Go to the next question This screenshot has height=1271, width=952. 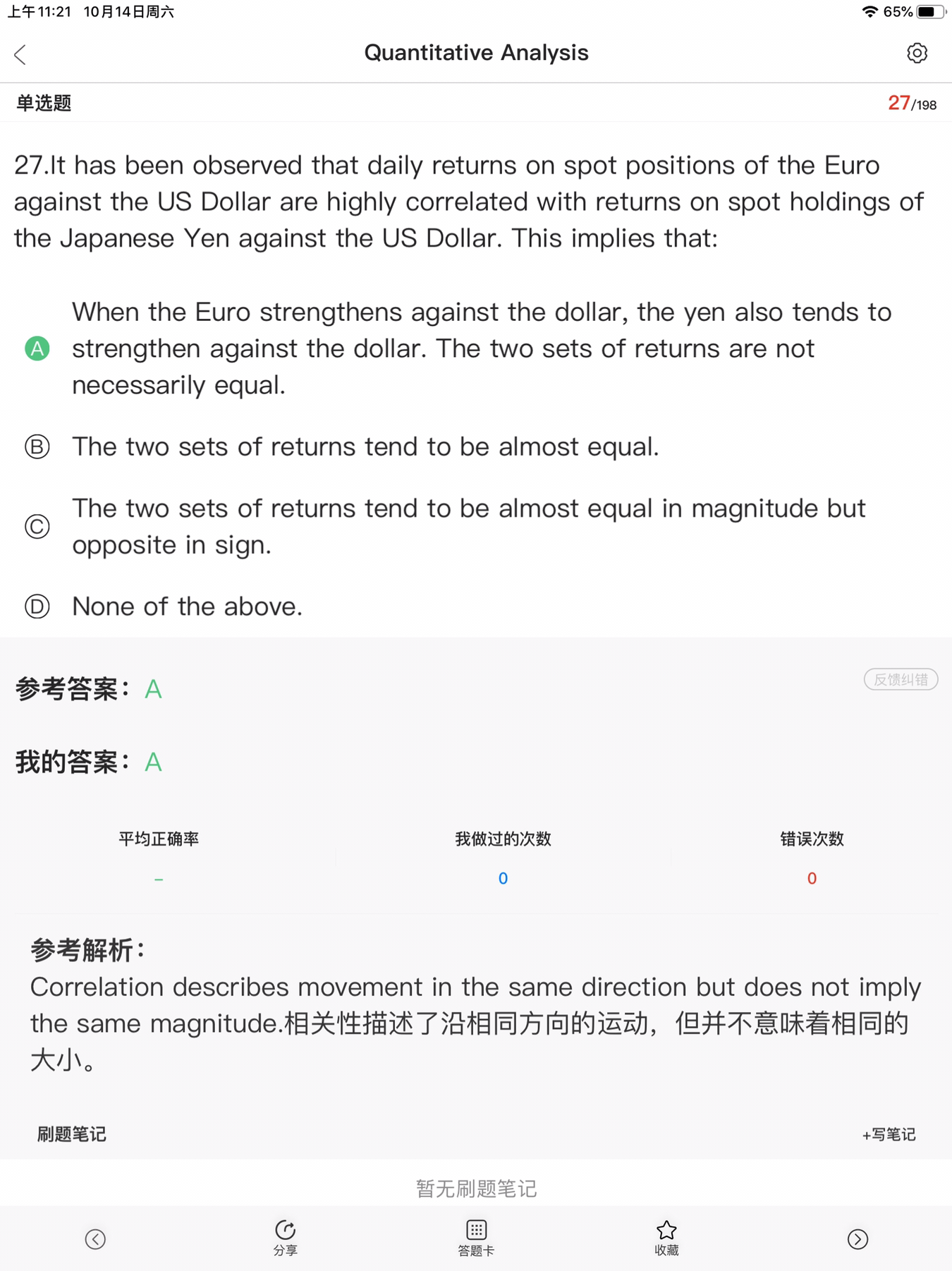858,1239
